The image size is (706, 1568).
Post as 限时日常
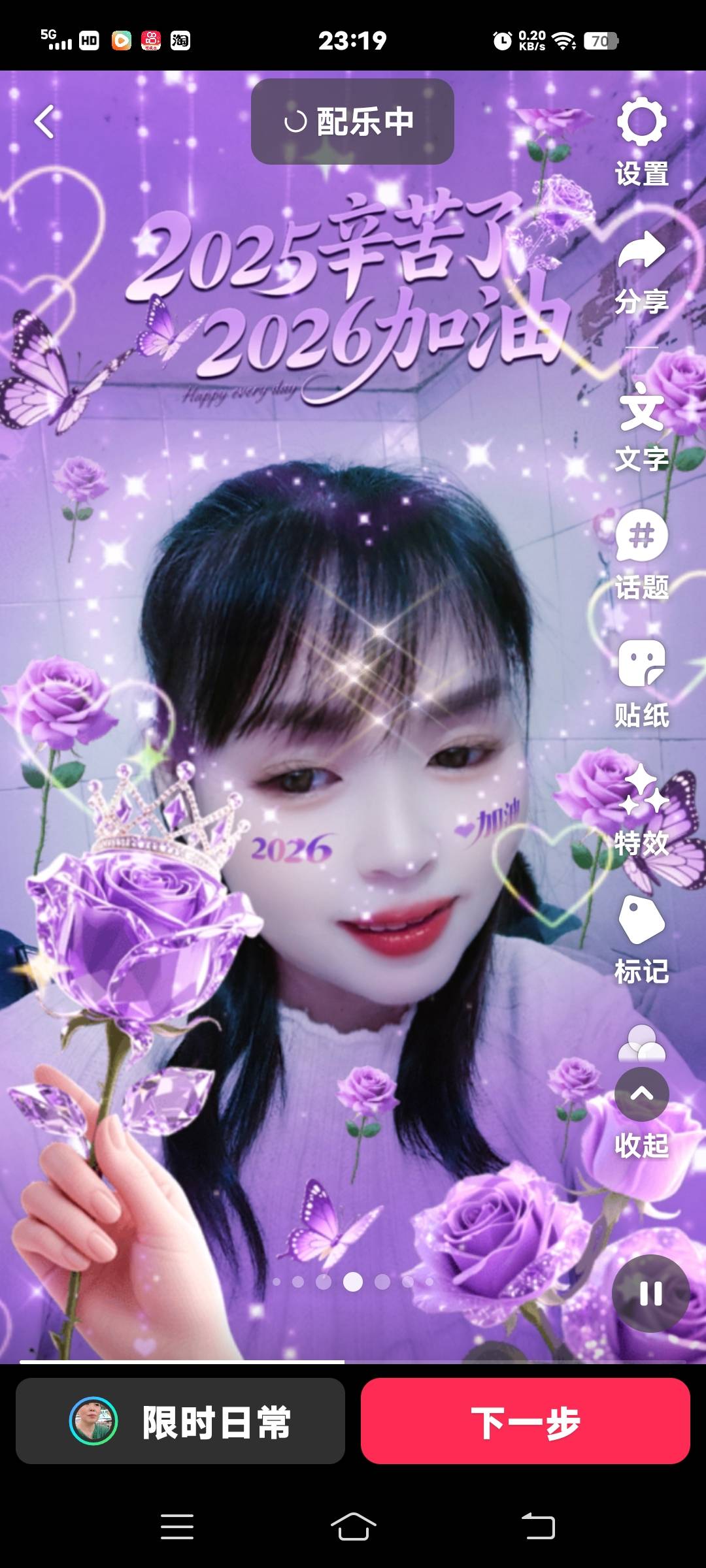point(180,1422)
